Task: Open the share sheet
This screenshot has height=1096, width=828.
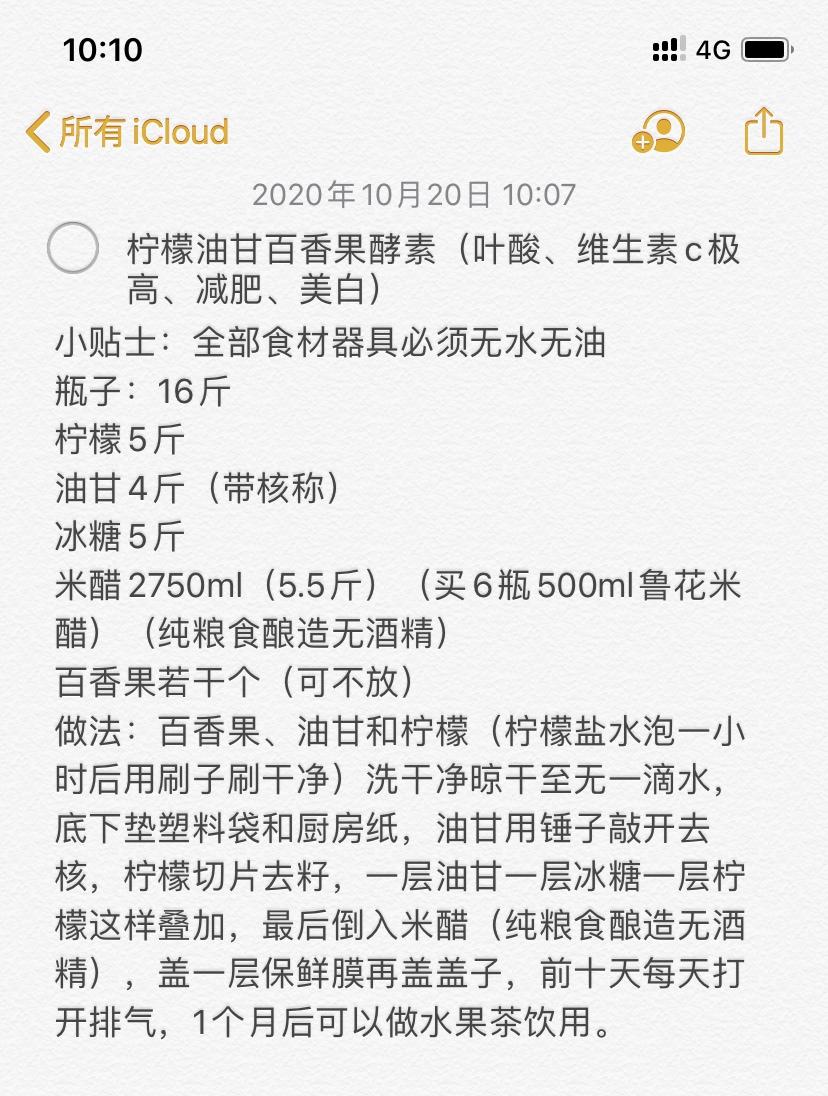Action: pos(764,131)
